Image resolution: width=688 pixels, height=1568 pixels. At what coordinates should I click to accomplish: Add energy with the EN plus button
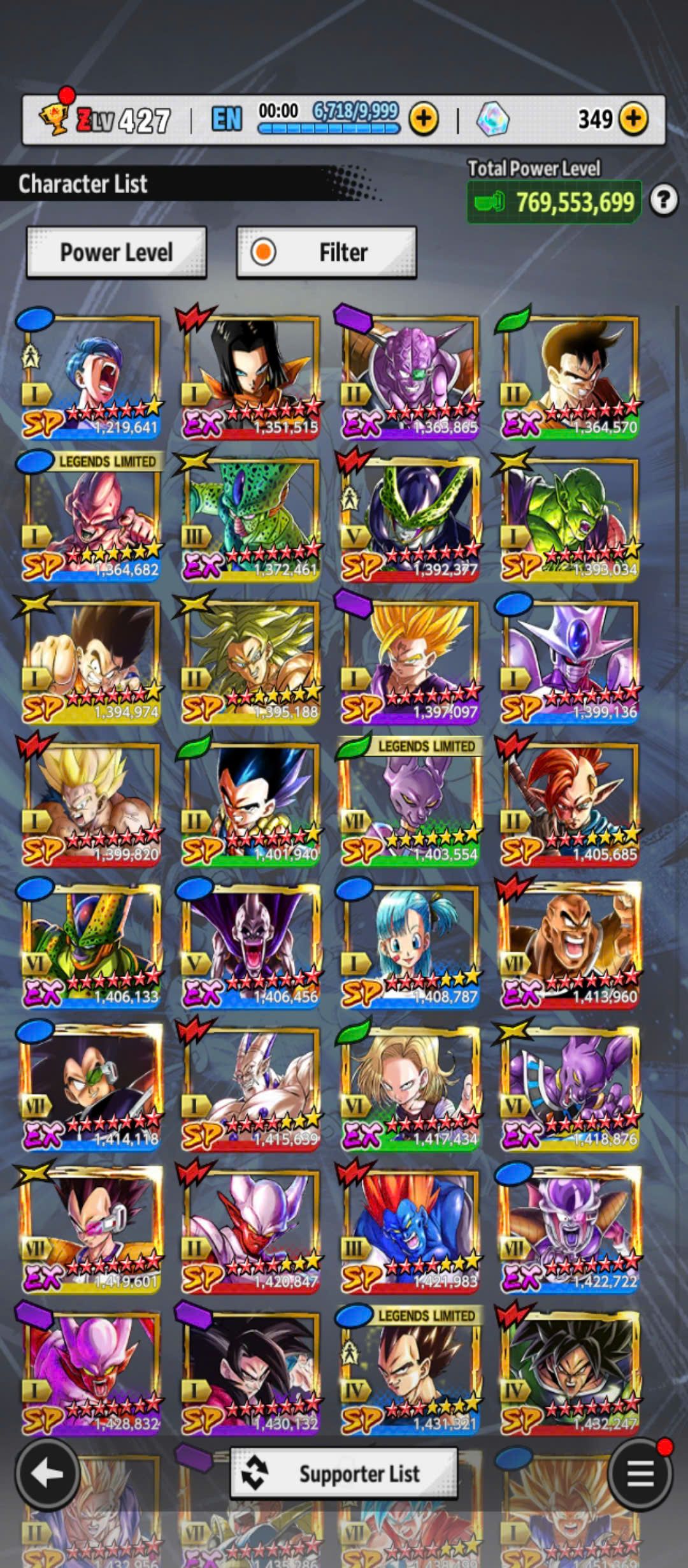424,119
